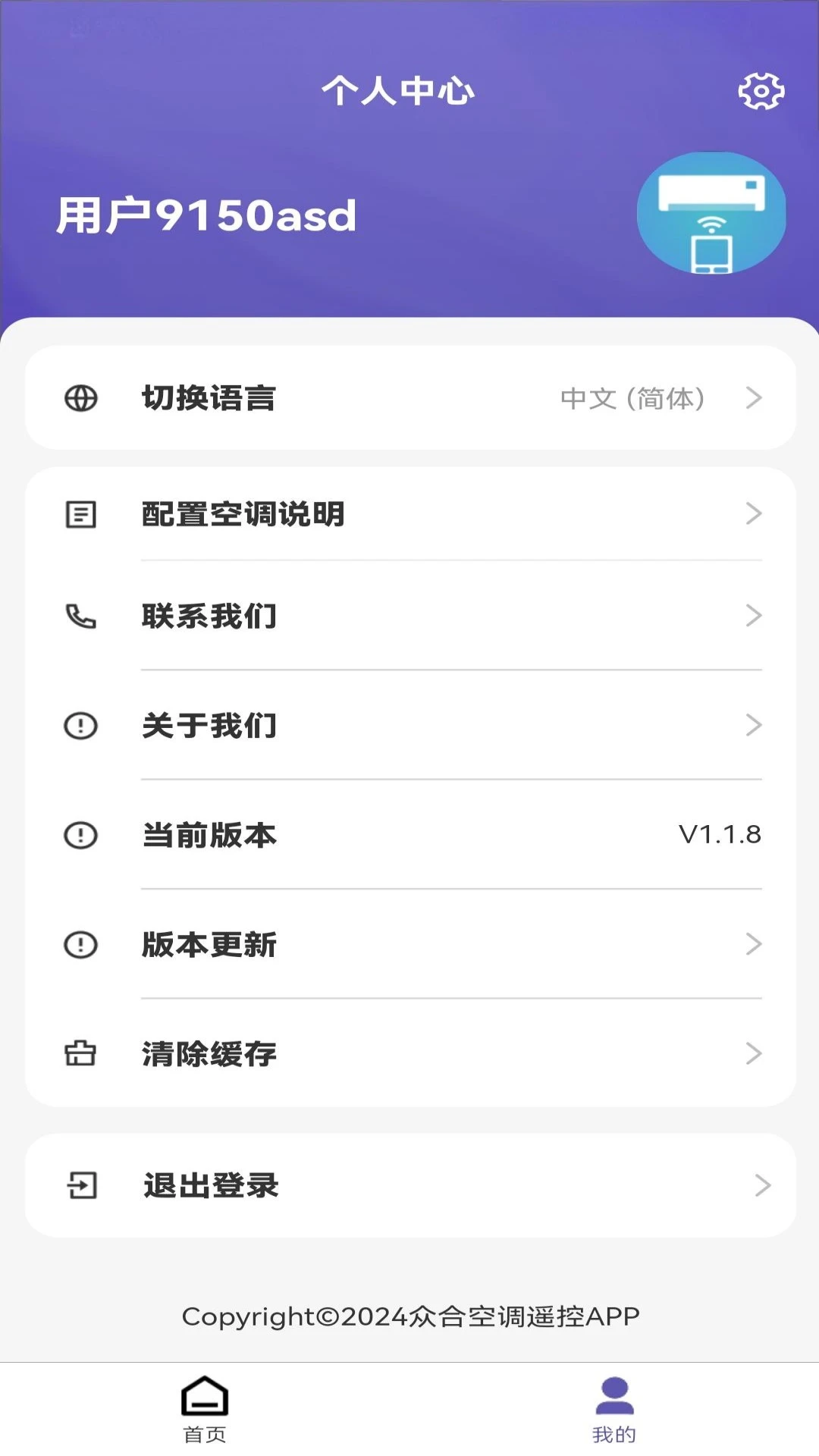Open 配置空调说明 instructions
This screenshot has width=819, height=1456.
click(x=410, y=514)
